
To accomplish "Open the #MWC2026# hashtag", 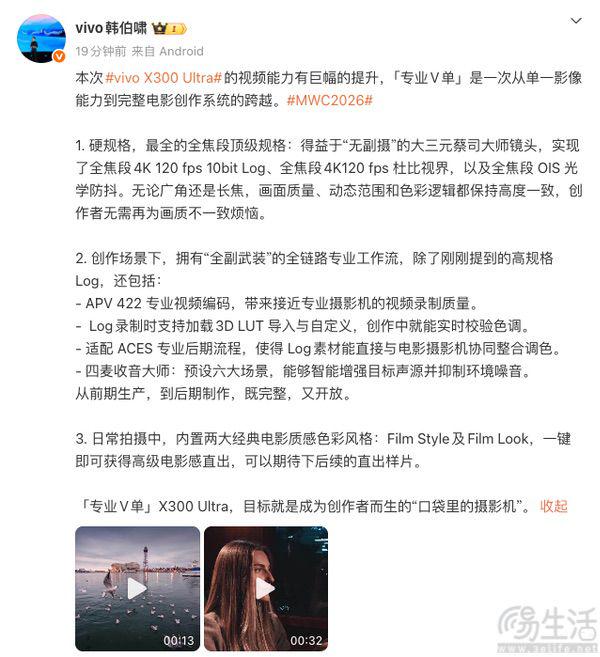I will [x=329, y=101].
